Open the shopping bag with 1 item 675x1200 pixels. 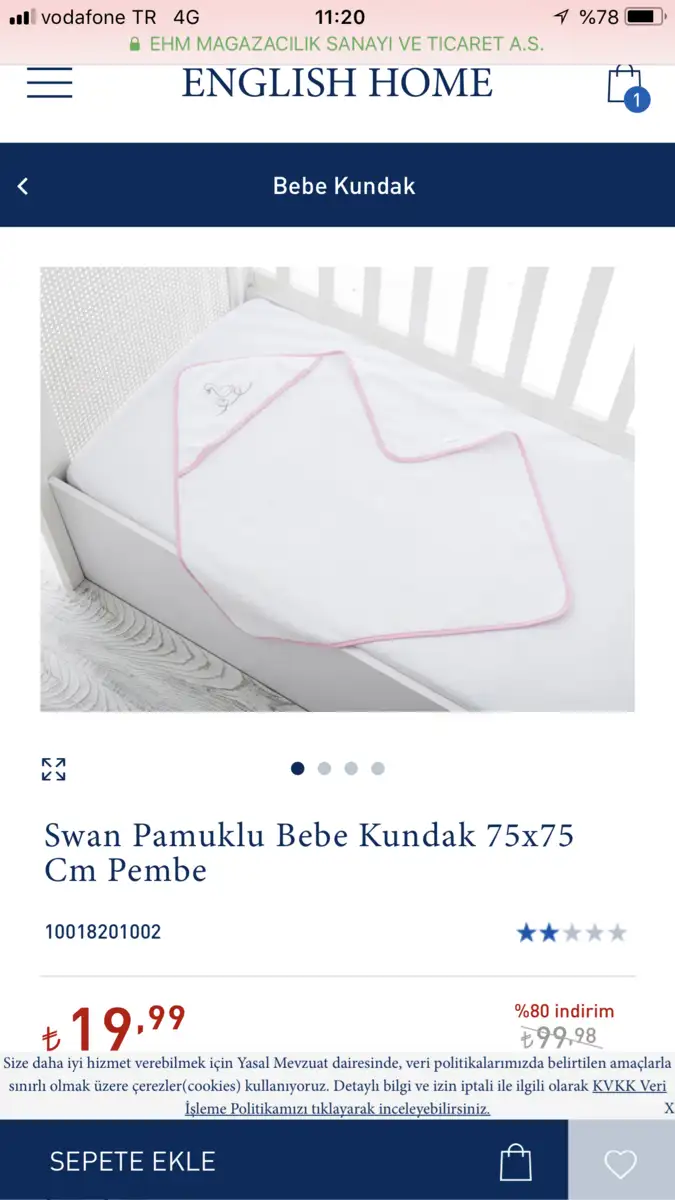point(628,87)
